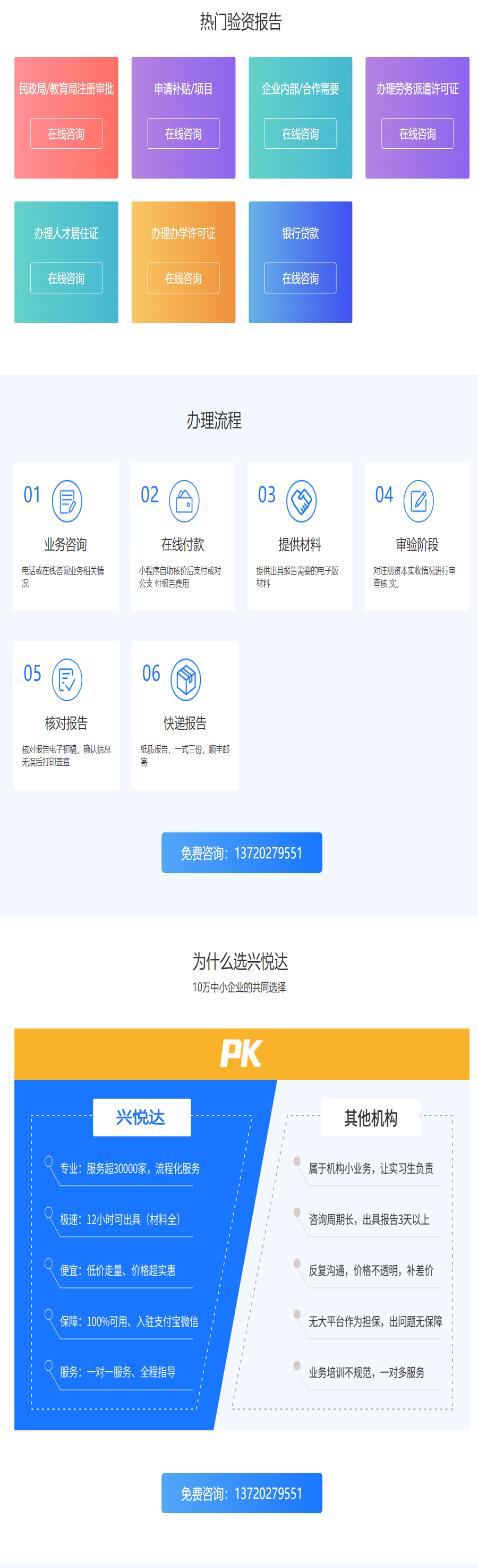Tap 免费咨询 button below the PK comparison
478x1568 pixels.
coord(242,1493)
